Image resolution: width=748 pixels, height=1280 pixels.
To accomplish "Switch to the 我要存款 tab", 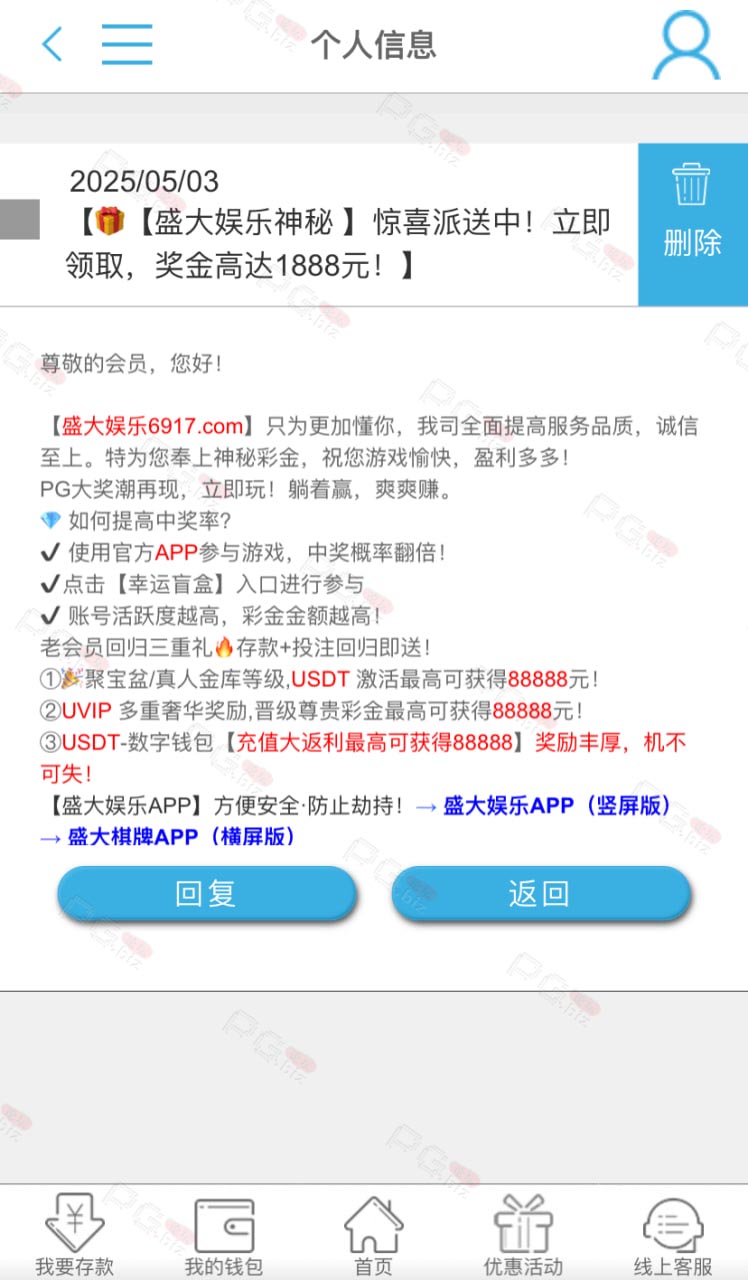I will point(75,1236).
